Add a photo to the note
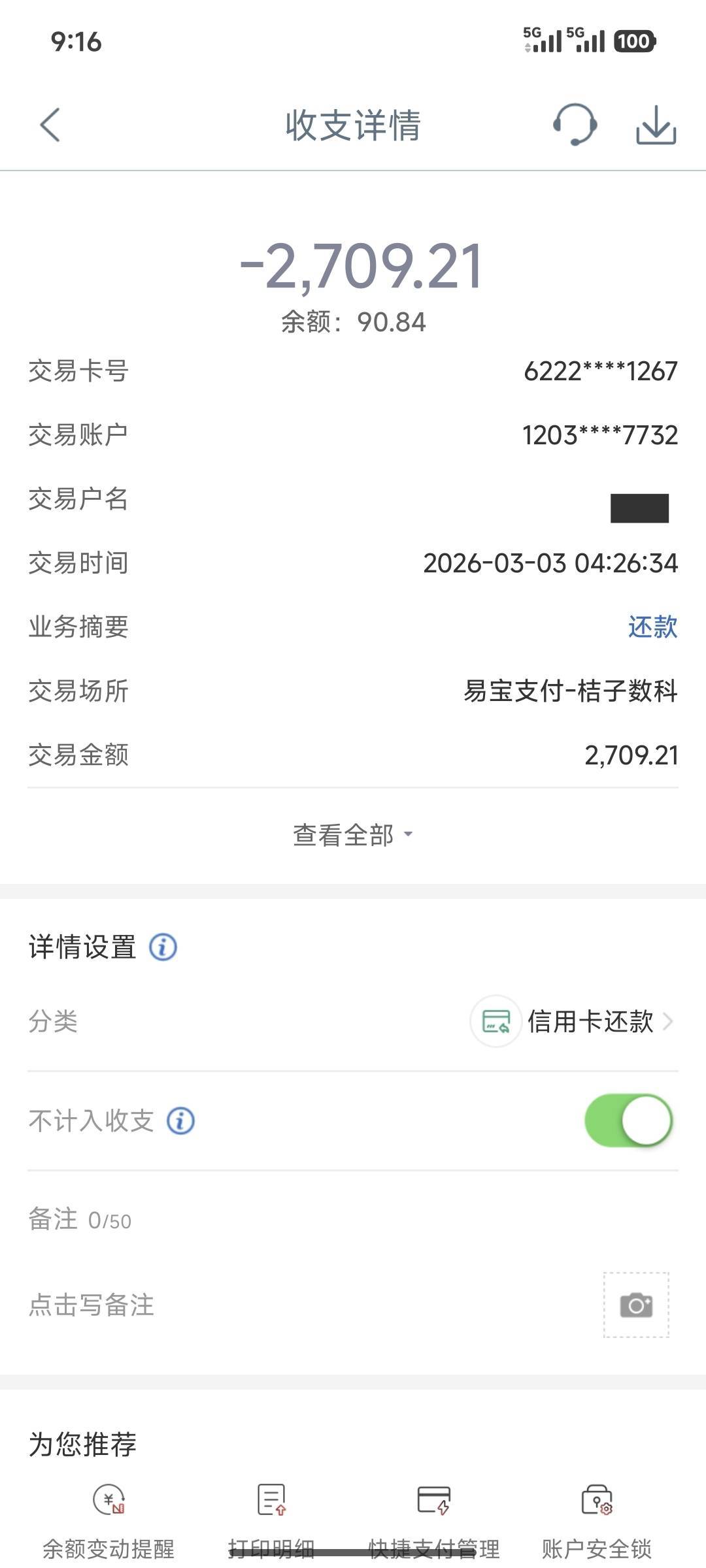706x1568 pixels. [636, 1305]
